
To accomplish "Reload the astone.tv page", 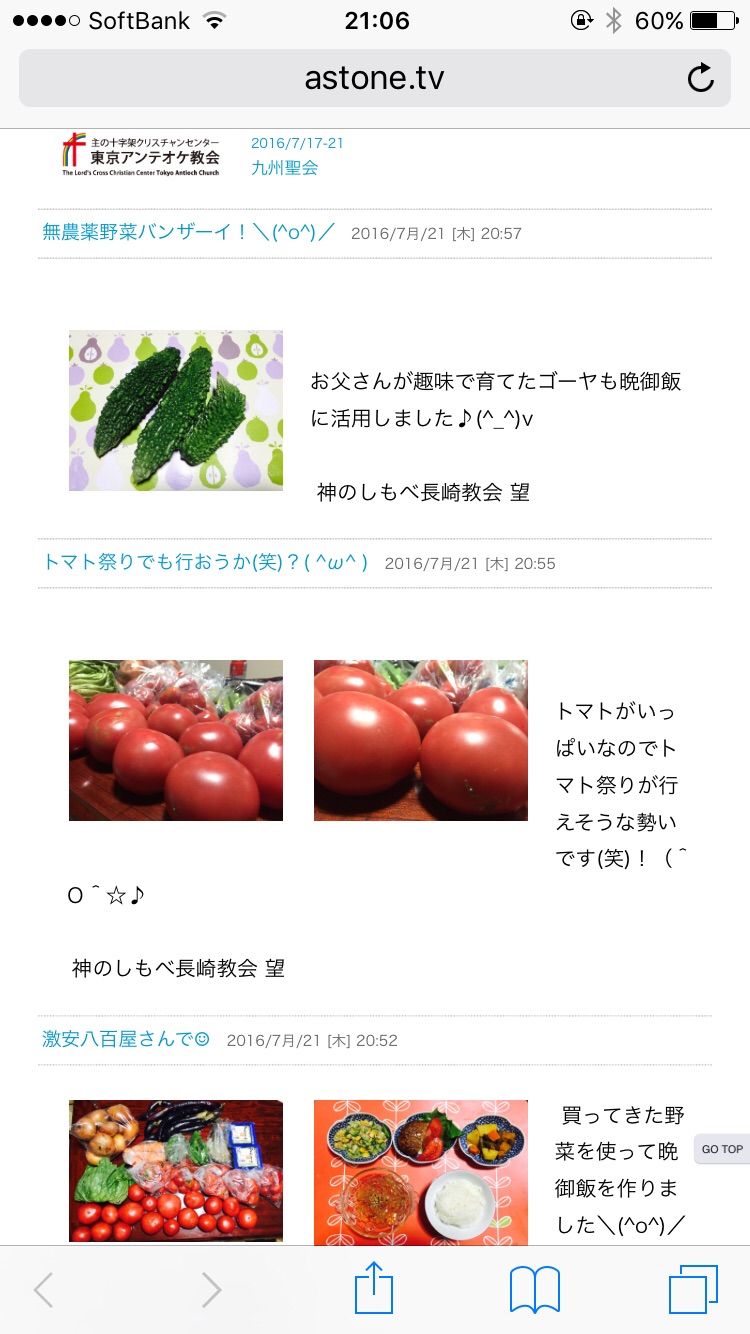I will click(x=700, y=78).
